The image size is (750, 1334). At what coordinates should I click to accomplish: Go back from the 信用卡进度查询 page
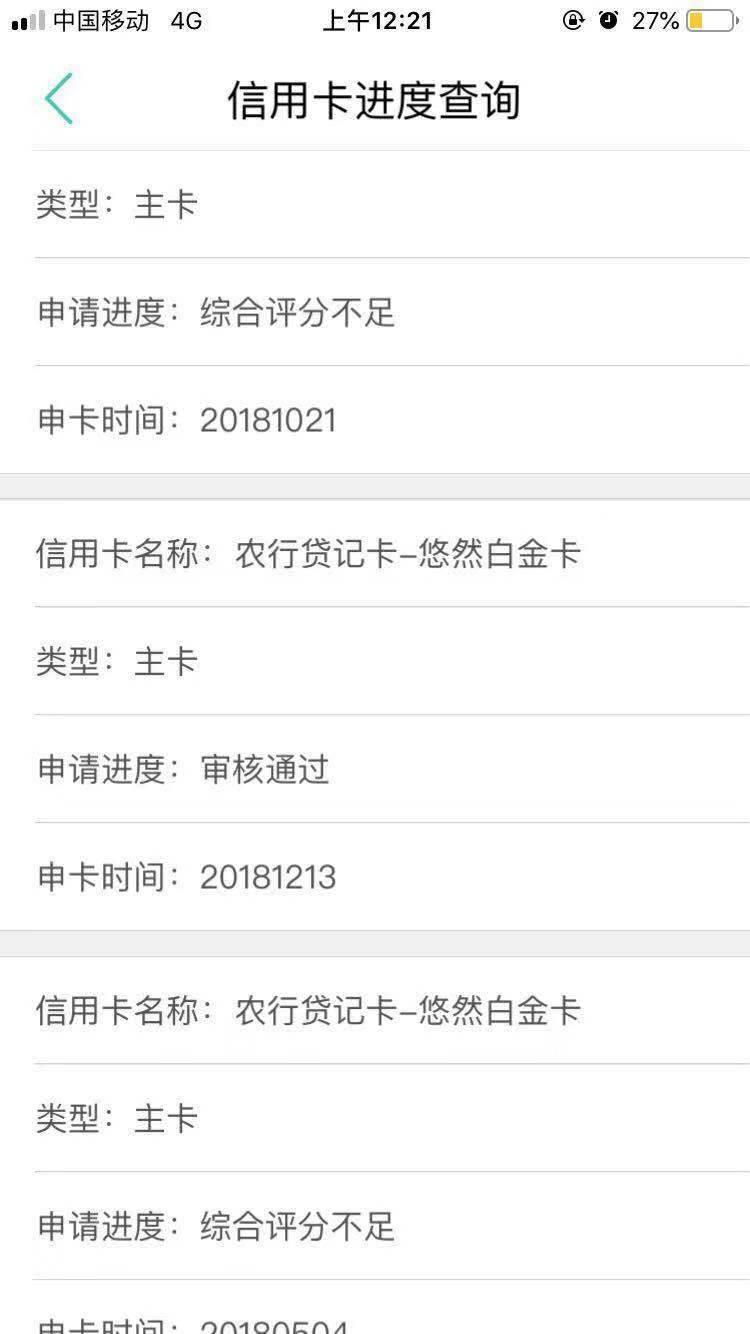(58, 99)
